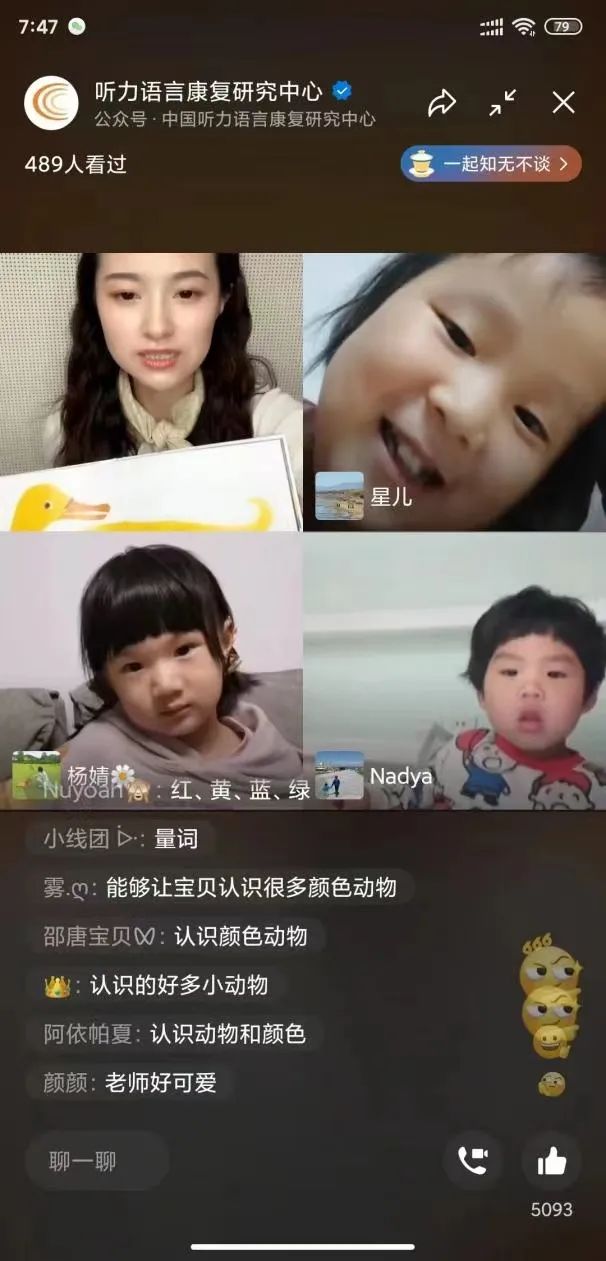This screenshot has width=606, height=1261.
Task: Open the 听力语言康复研究中心 channel profile
Action: 51,103
